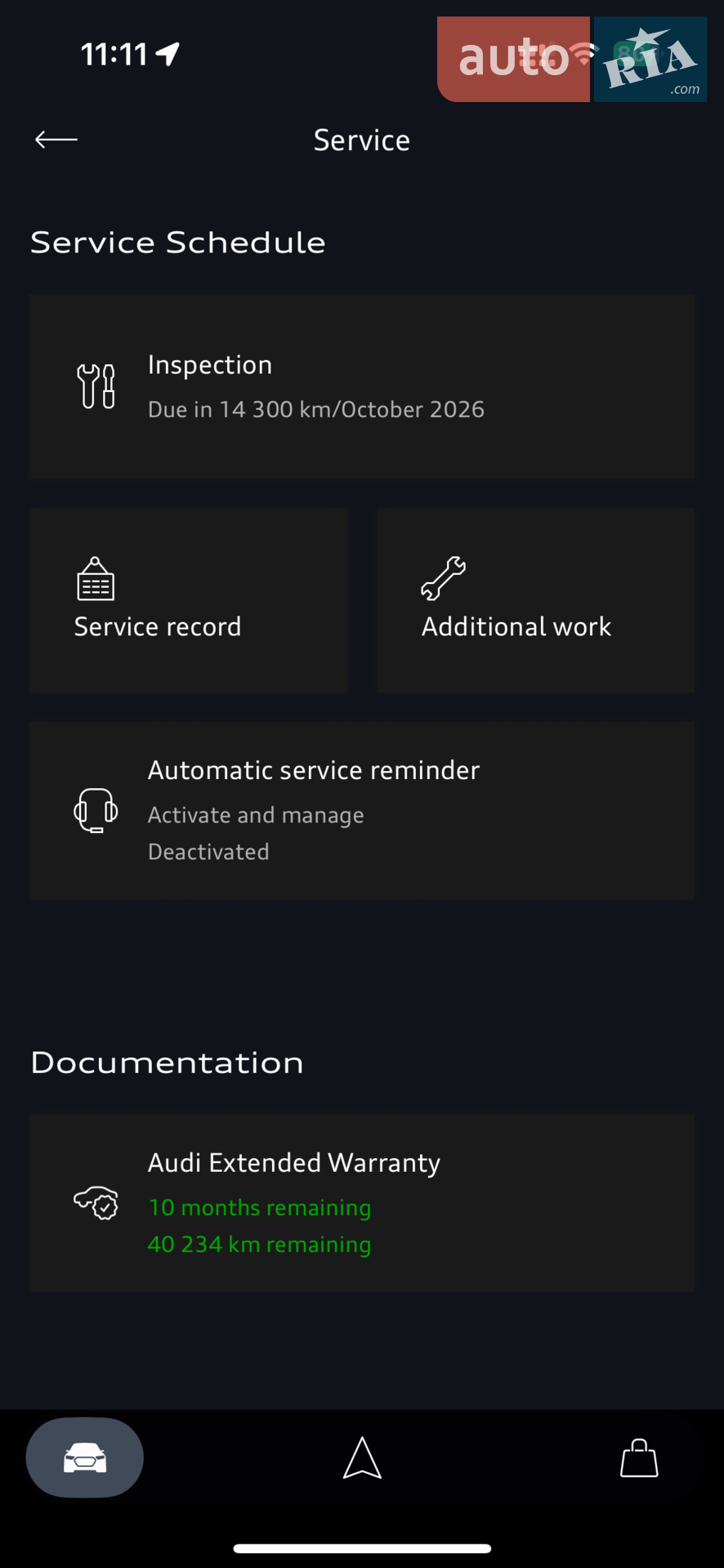
Task: View Audi Extended Warranty details
Action: click(362, 1203)
